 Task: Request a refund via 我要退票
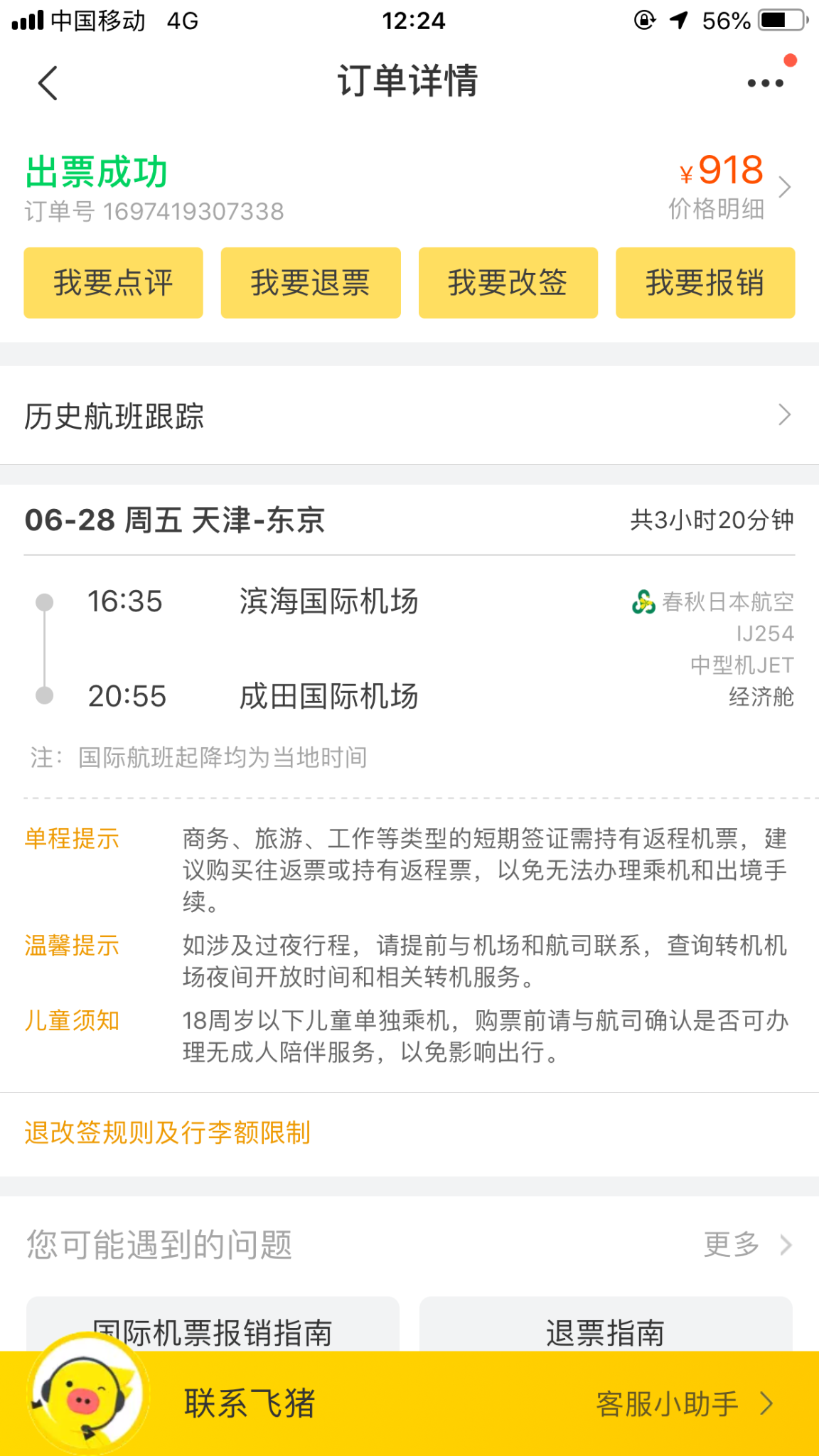tap(311, 283)
